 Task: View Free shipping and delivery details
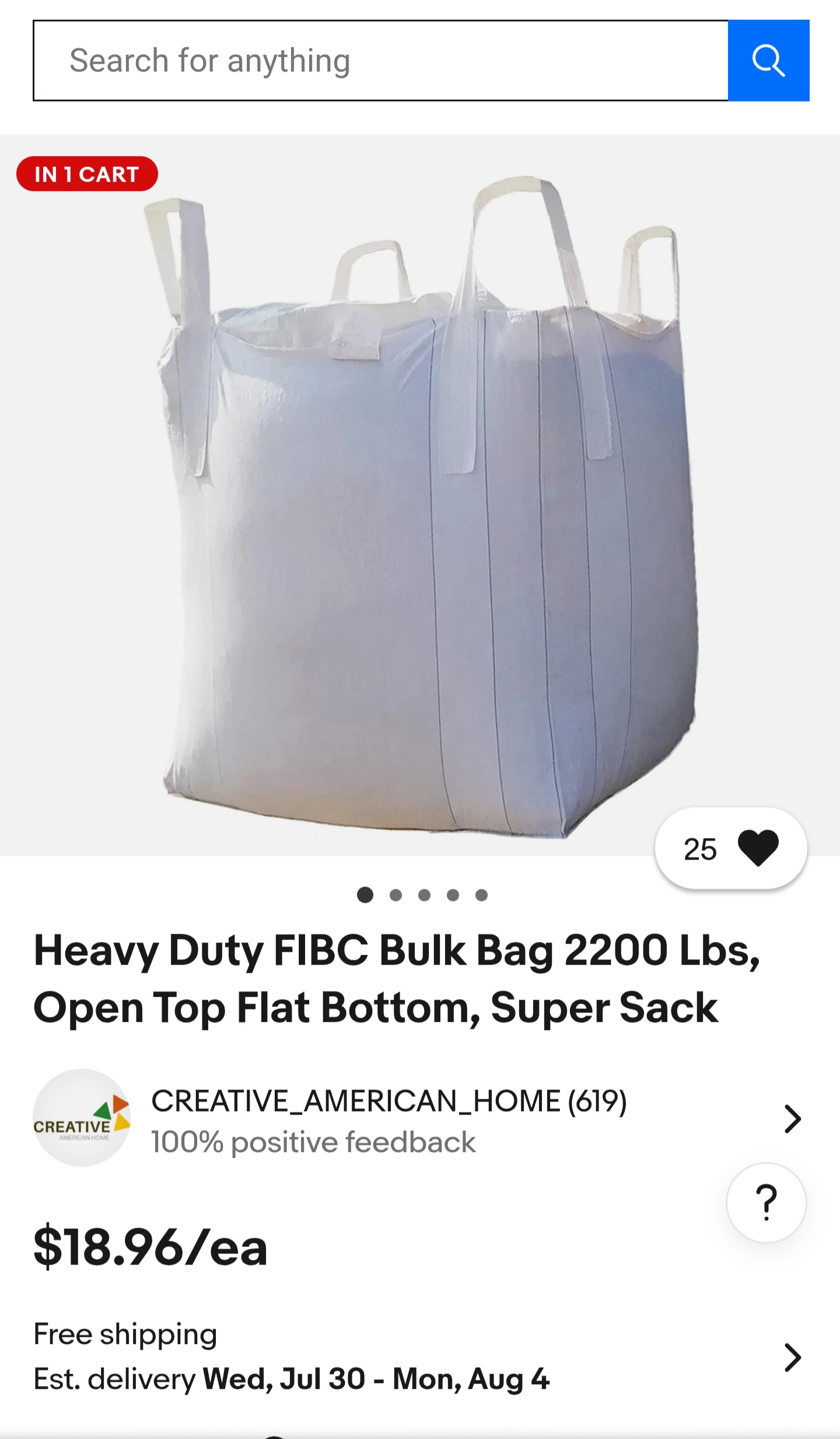point(418,1357)
